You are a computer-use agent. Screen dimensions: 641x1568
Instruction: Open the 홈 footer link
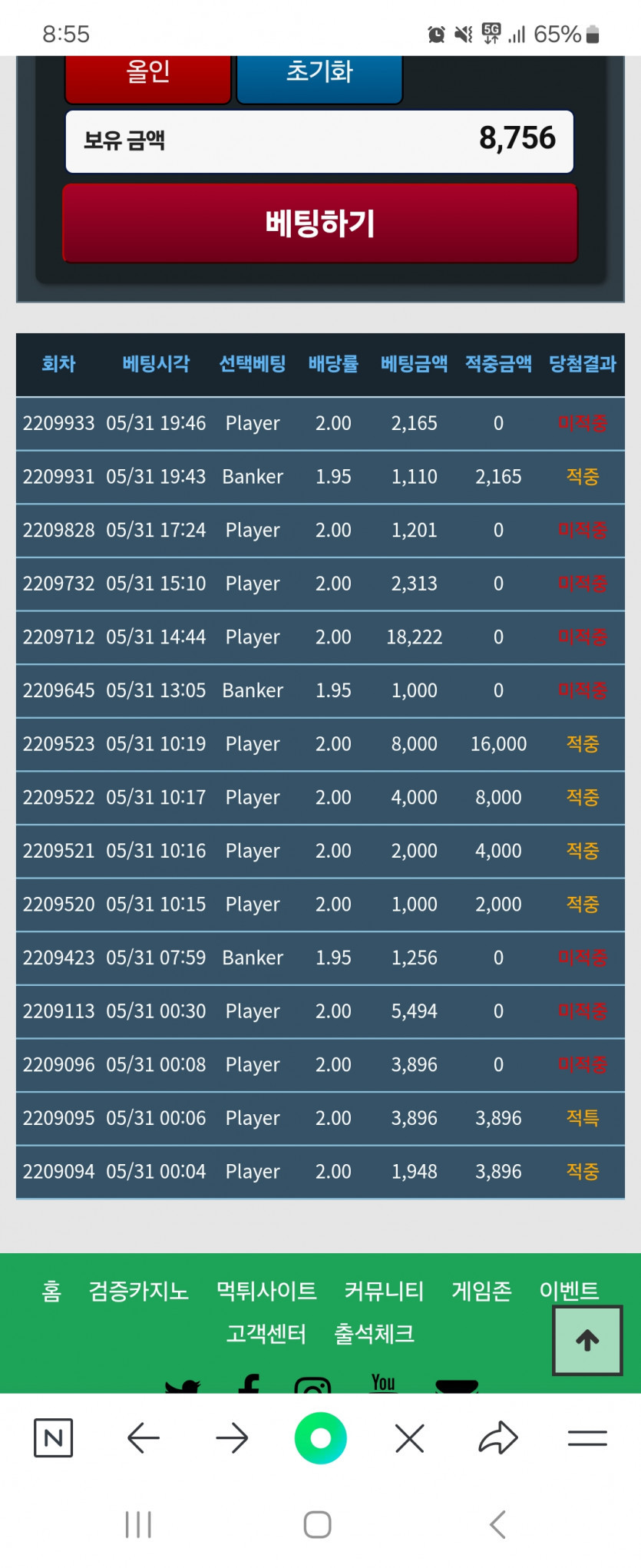click(x=51, y=1291)
